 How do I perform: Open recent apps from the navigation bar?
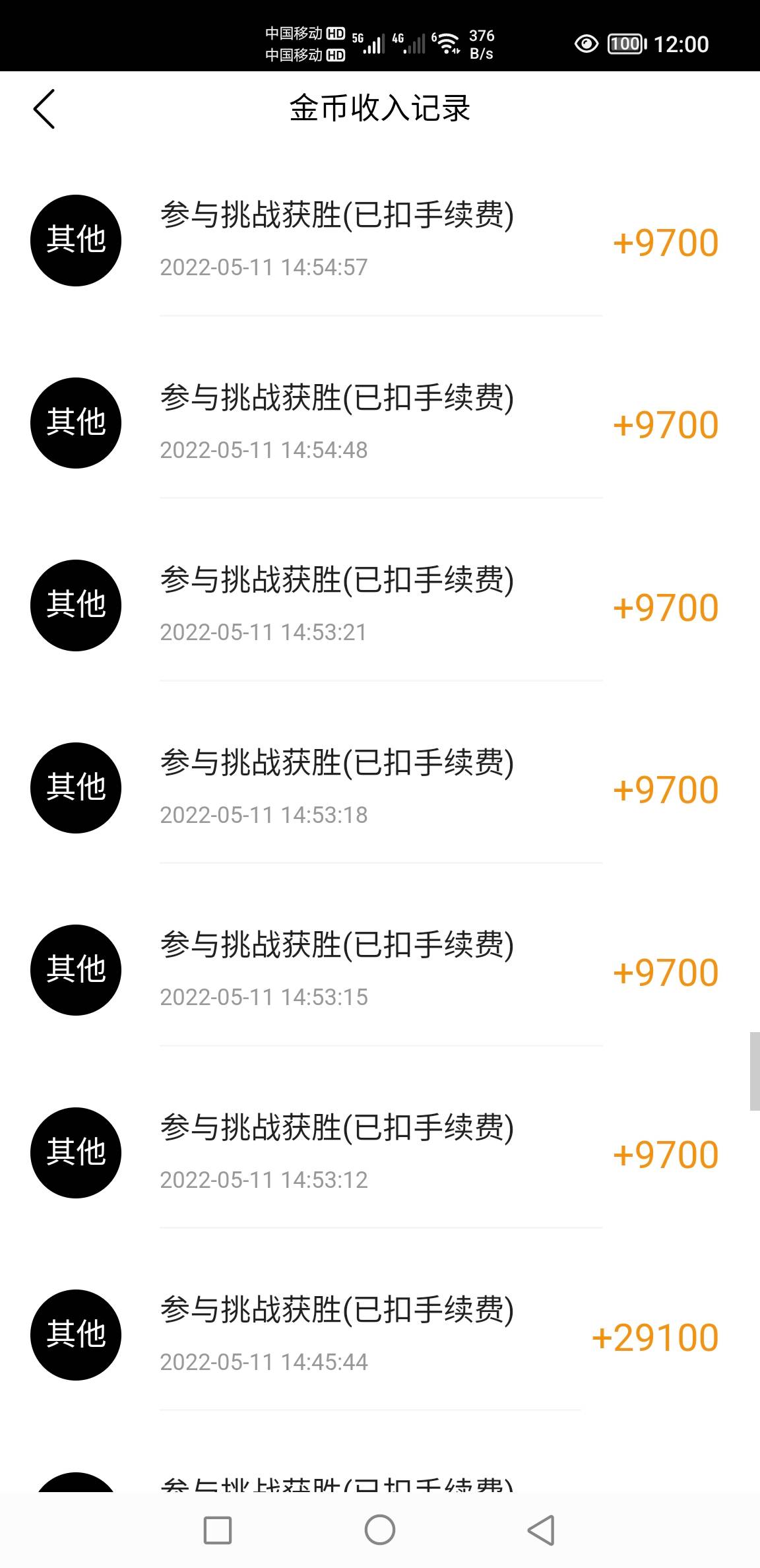(218, 1530)
